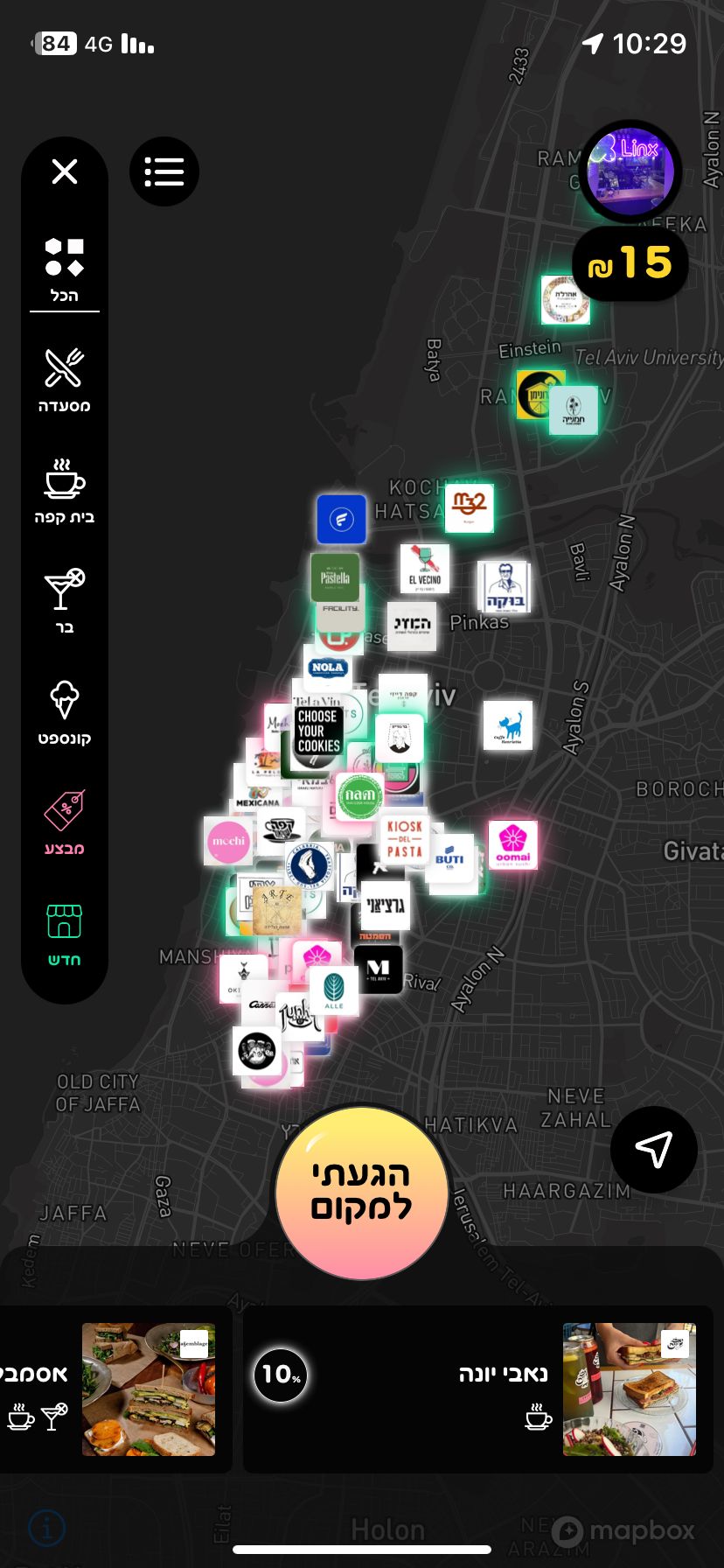The height and width of the screenshot is (1568, 724).
Task: Open the Linx profile bubble
Action: (630, 171)
